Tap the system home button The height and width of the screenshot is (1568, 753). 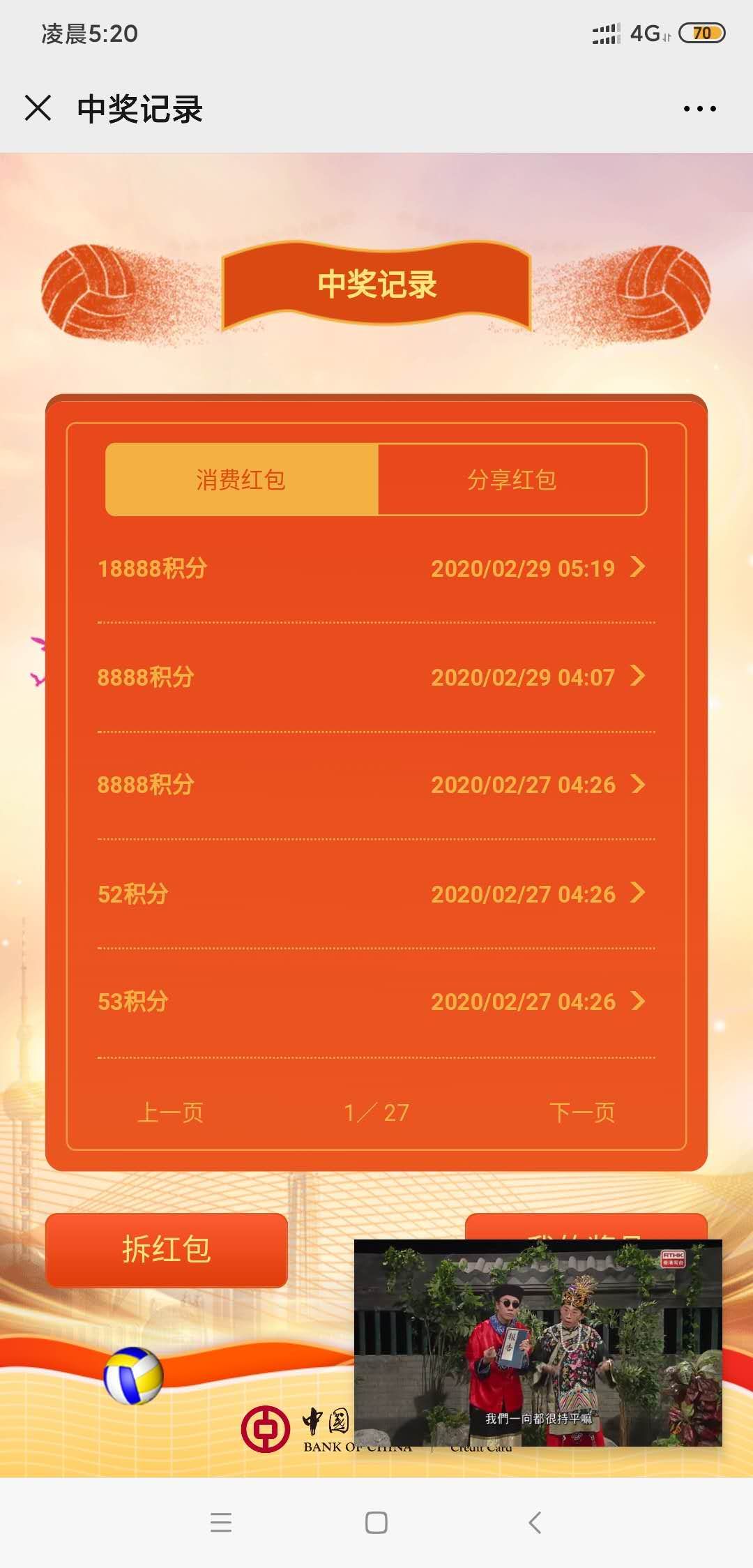[376, 1522]
